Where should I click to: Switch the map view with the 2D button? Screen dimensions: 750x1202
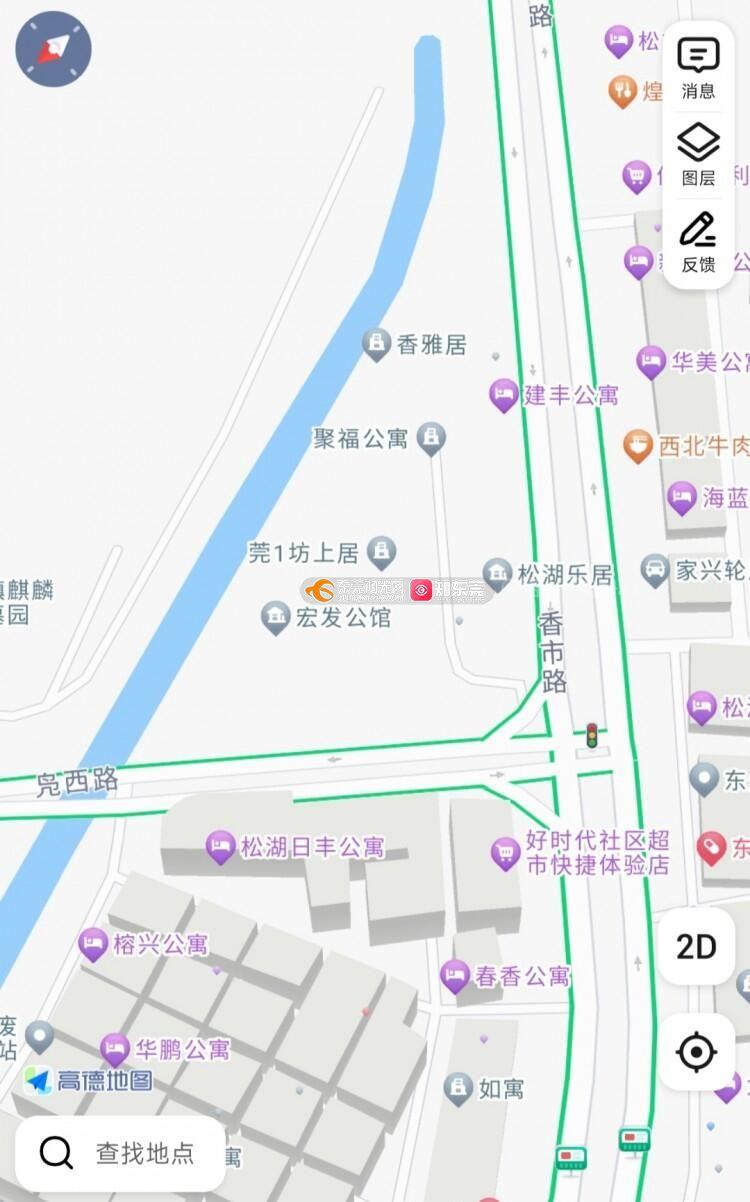click(x=696, y=946)
